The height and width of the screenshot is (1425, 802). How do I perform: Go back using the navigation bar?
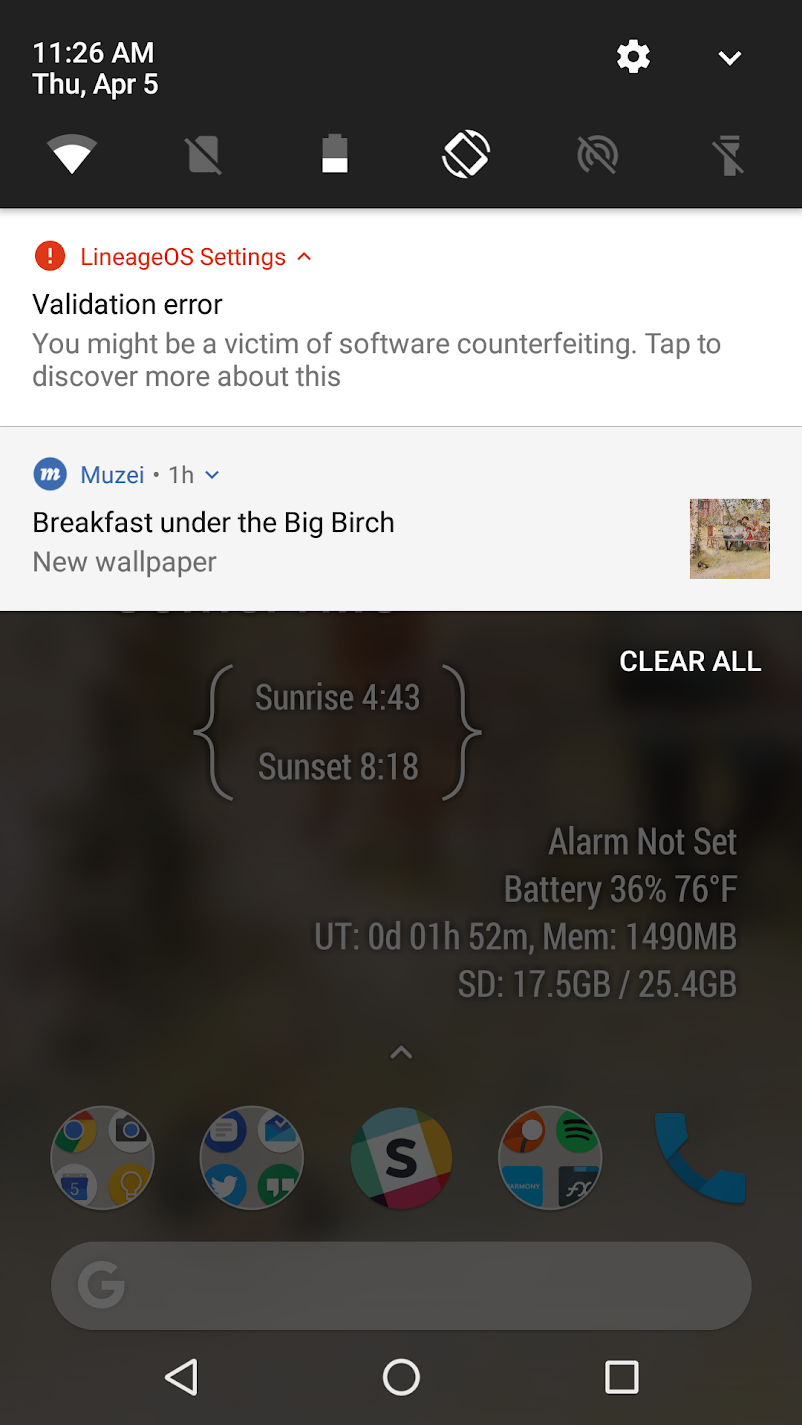point(182,1377)
